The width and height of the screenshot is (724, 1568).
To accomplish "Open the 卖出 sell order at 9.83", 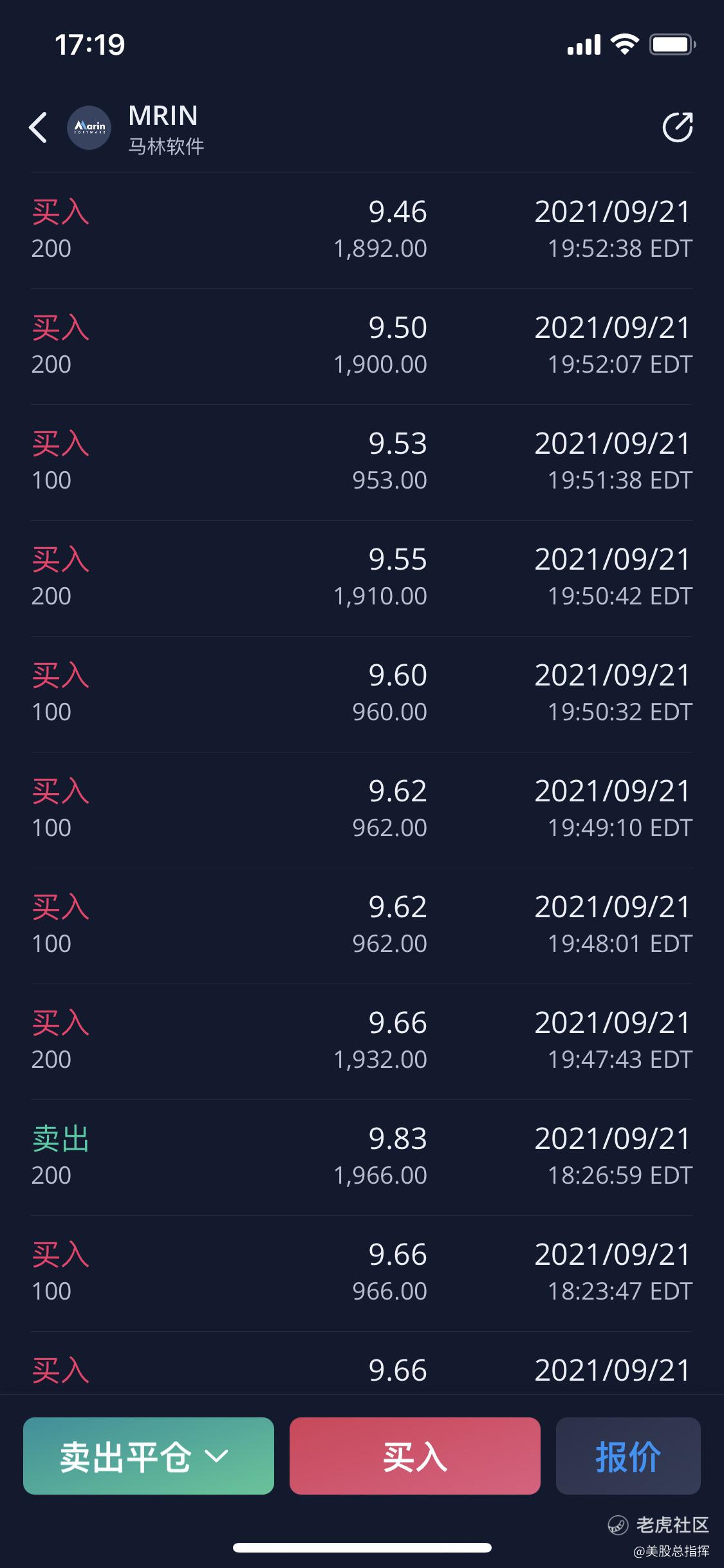I will tap(362, 1157).
